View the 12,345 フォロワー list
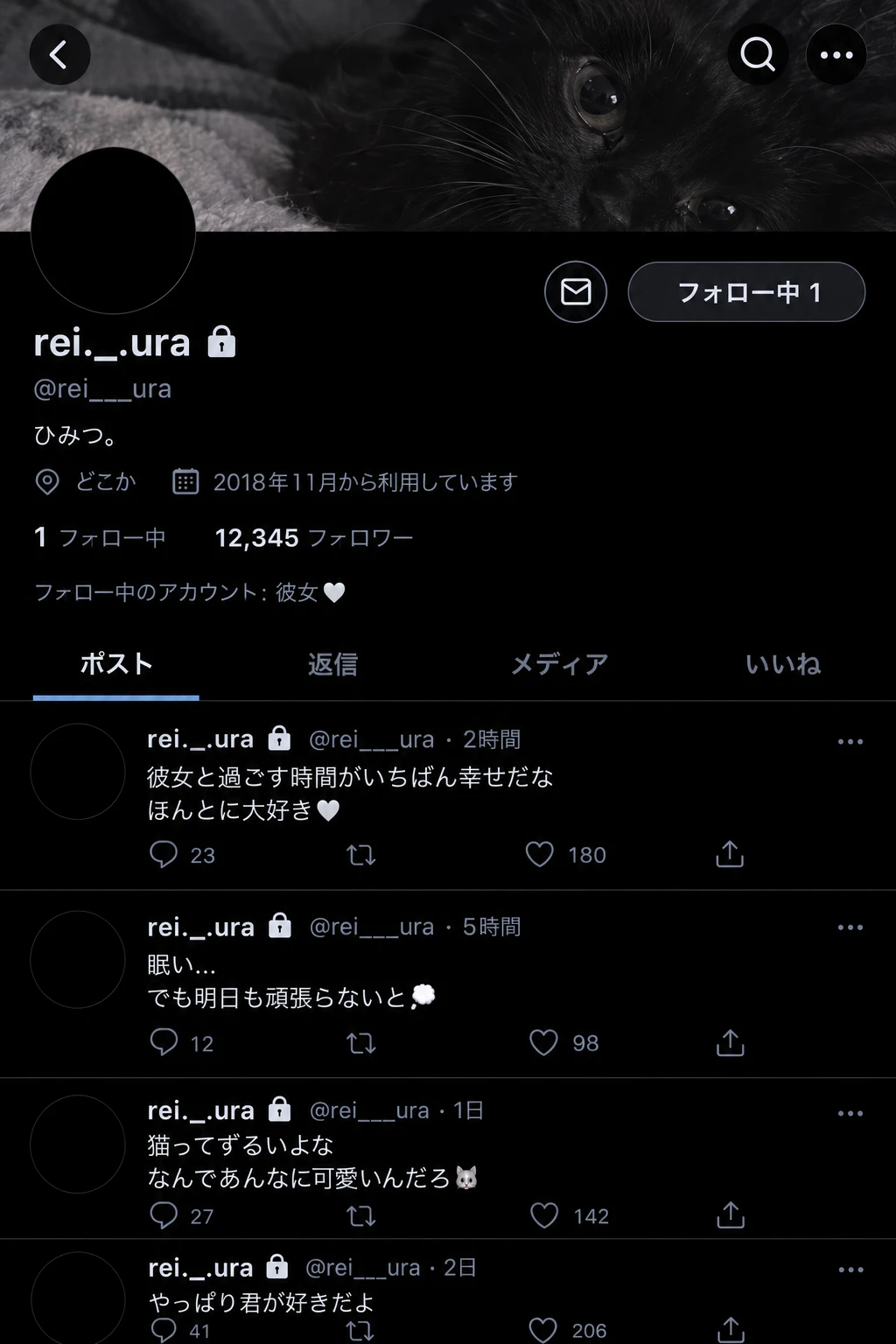Image resolution: width=896 pixels, height=1344 pixels. tap(313, 537)
